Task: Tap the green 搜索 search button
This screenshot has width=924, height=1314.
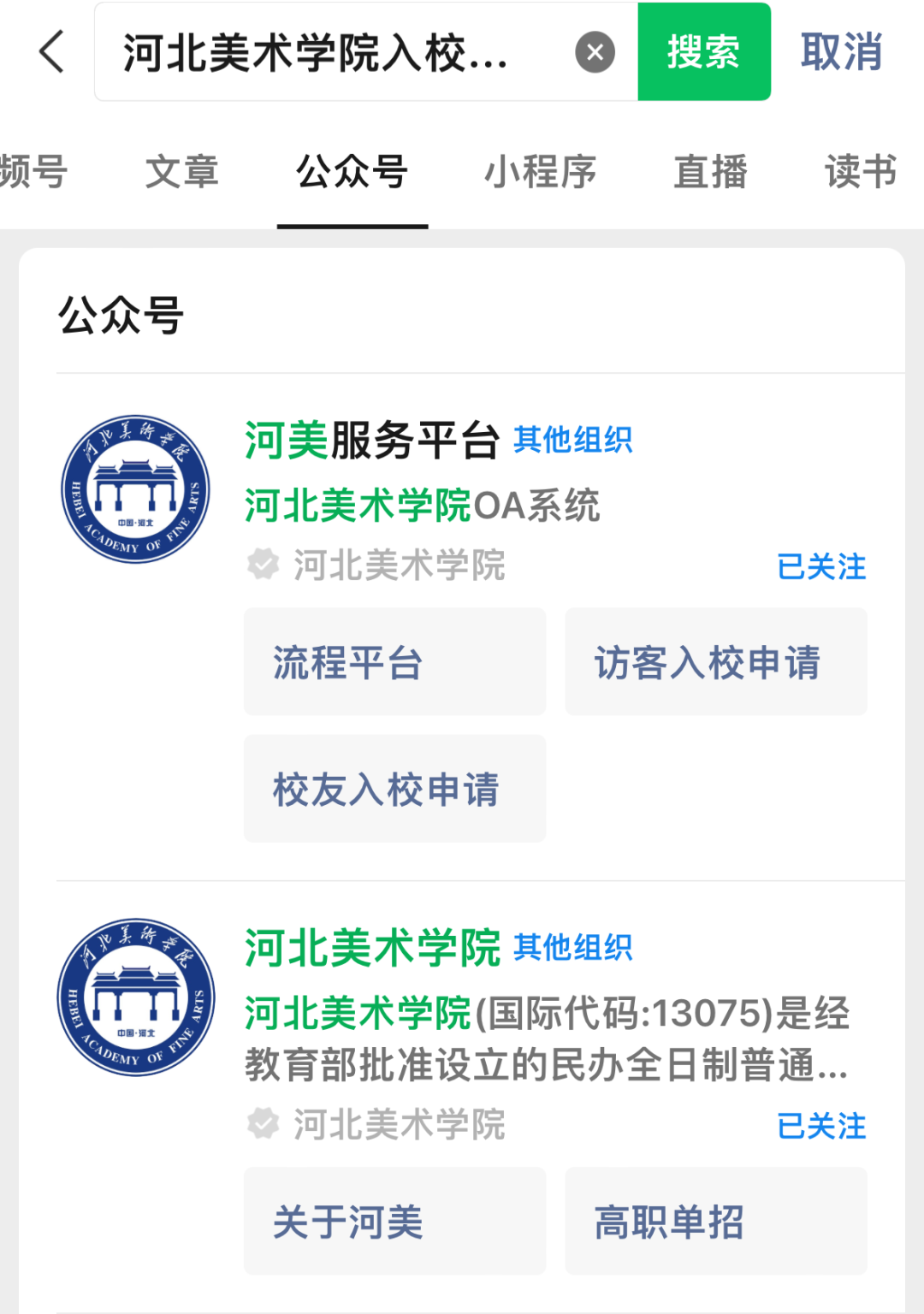Action: click(x=703, y=53)
